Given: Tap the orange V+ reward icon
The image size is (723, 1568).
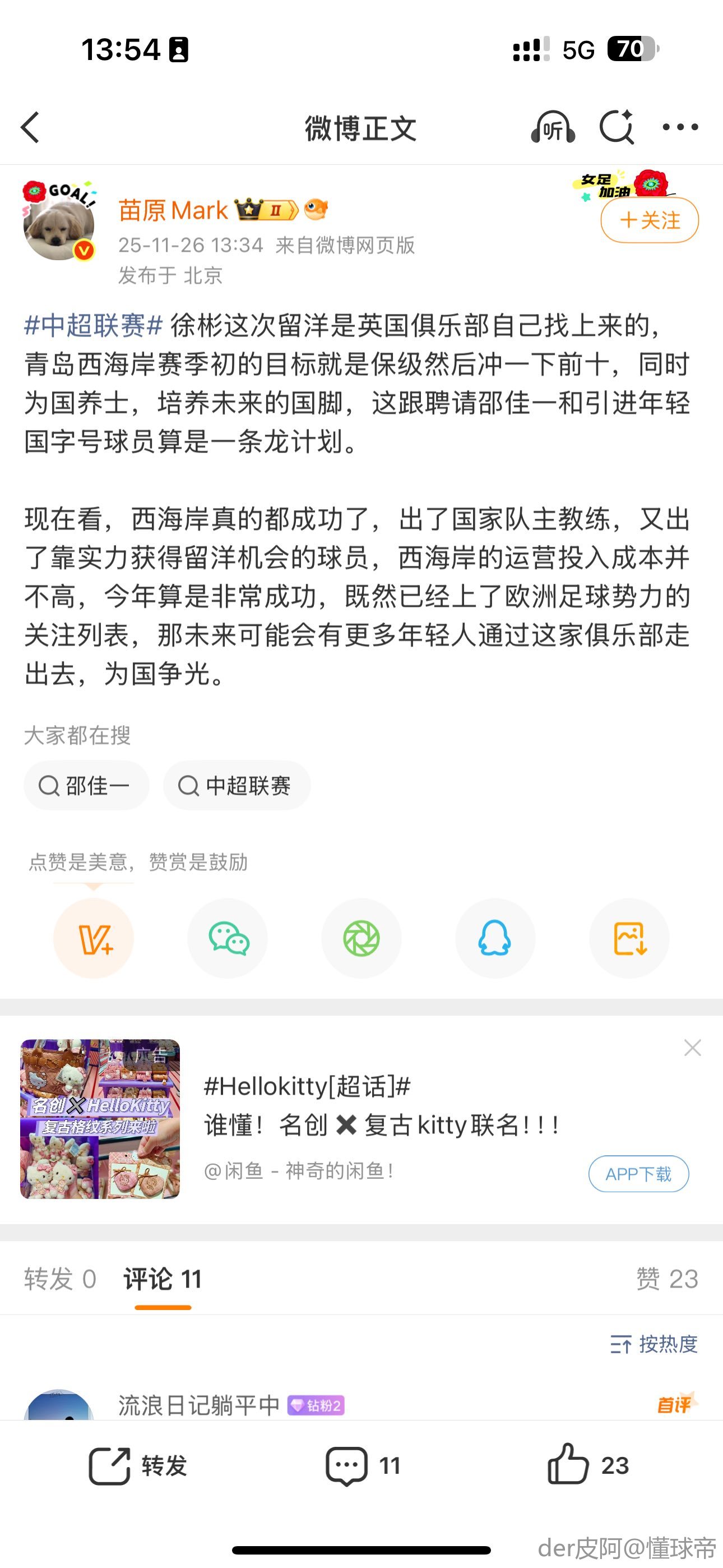Looking at the screenshot, I should click(94, 939).
